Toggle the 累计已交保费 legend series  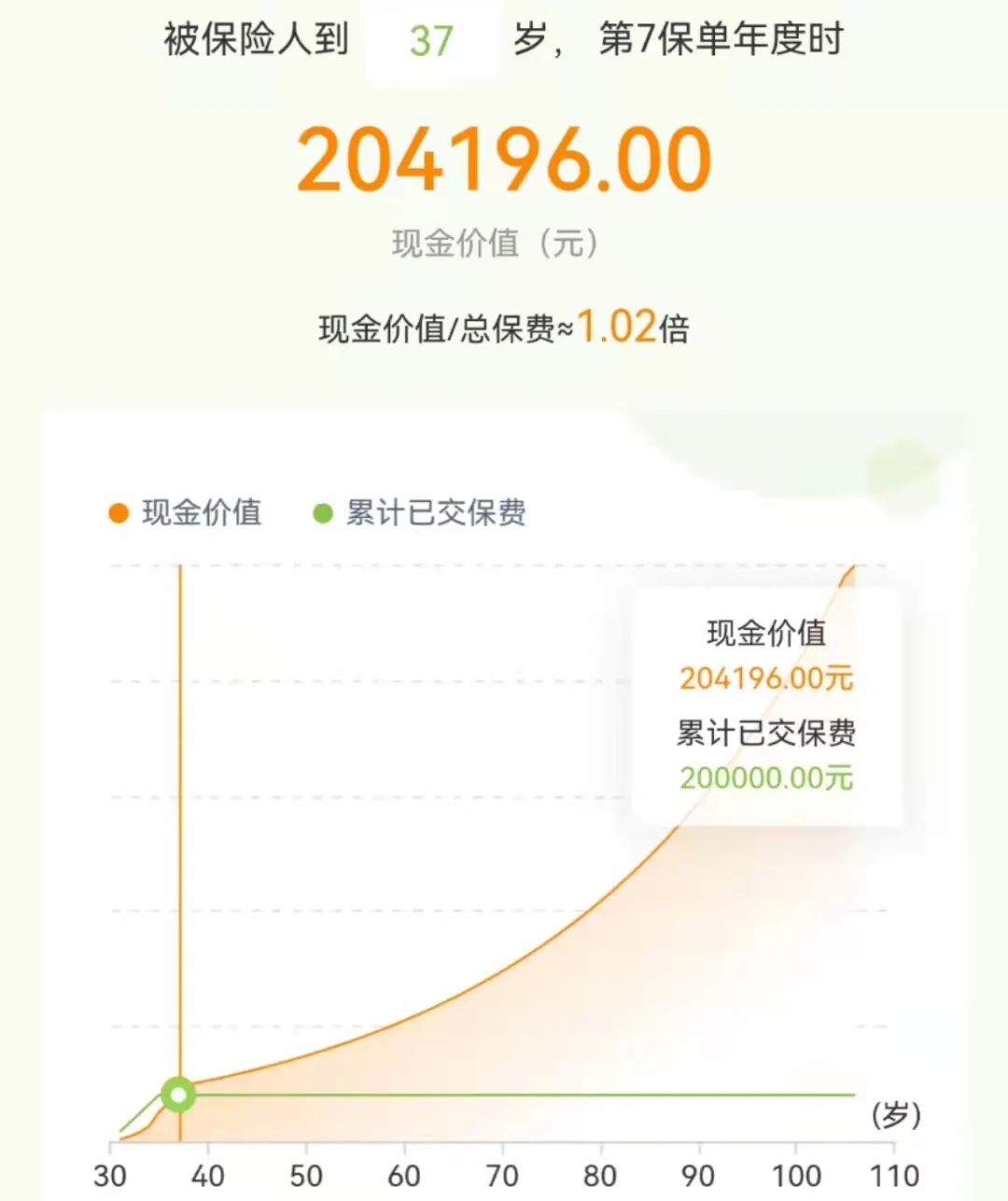pyautogui.click(x=419, y=512)
